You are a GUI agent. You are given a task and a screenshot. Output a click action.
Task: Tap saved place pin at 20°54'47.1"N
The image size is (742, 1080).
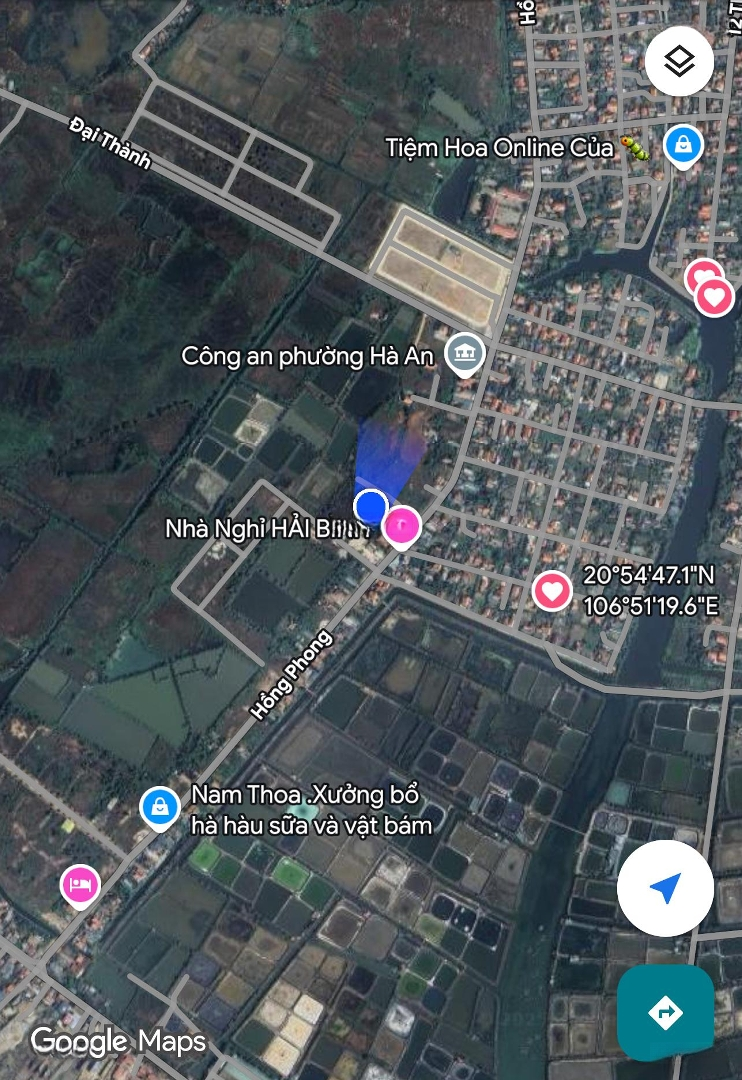pyautogui.click(x=552, y=590)
